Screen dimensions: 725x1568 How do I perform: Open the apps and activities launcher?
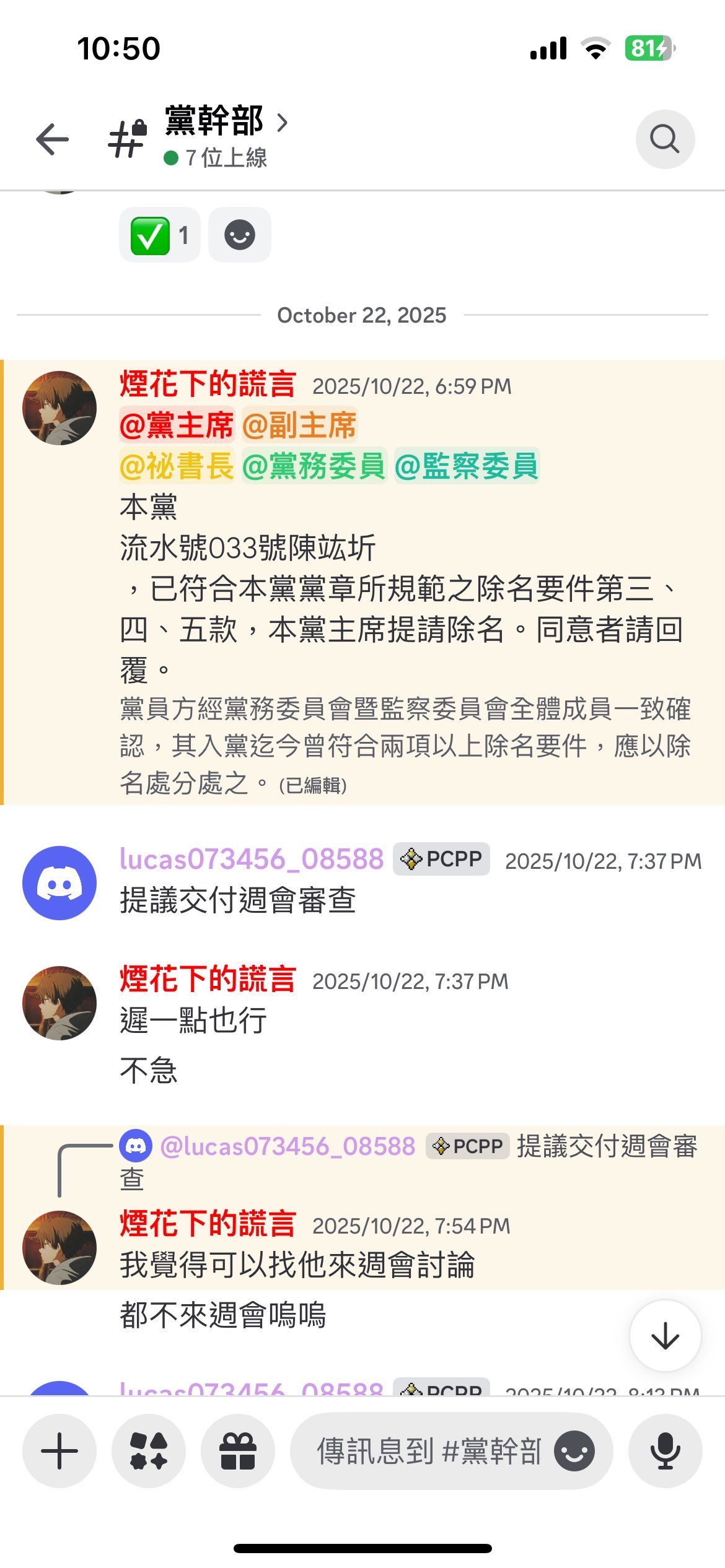149,1450
